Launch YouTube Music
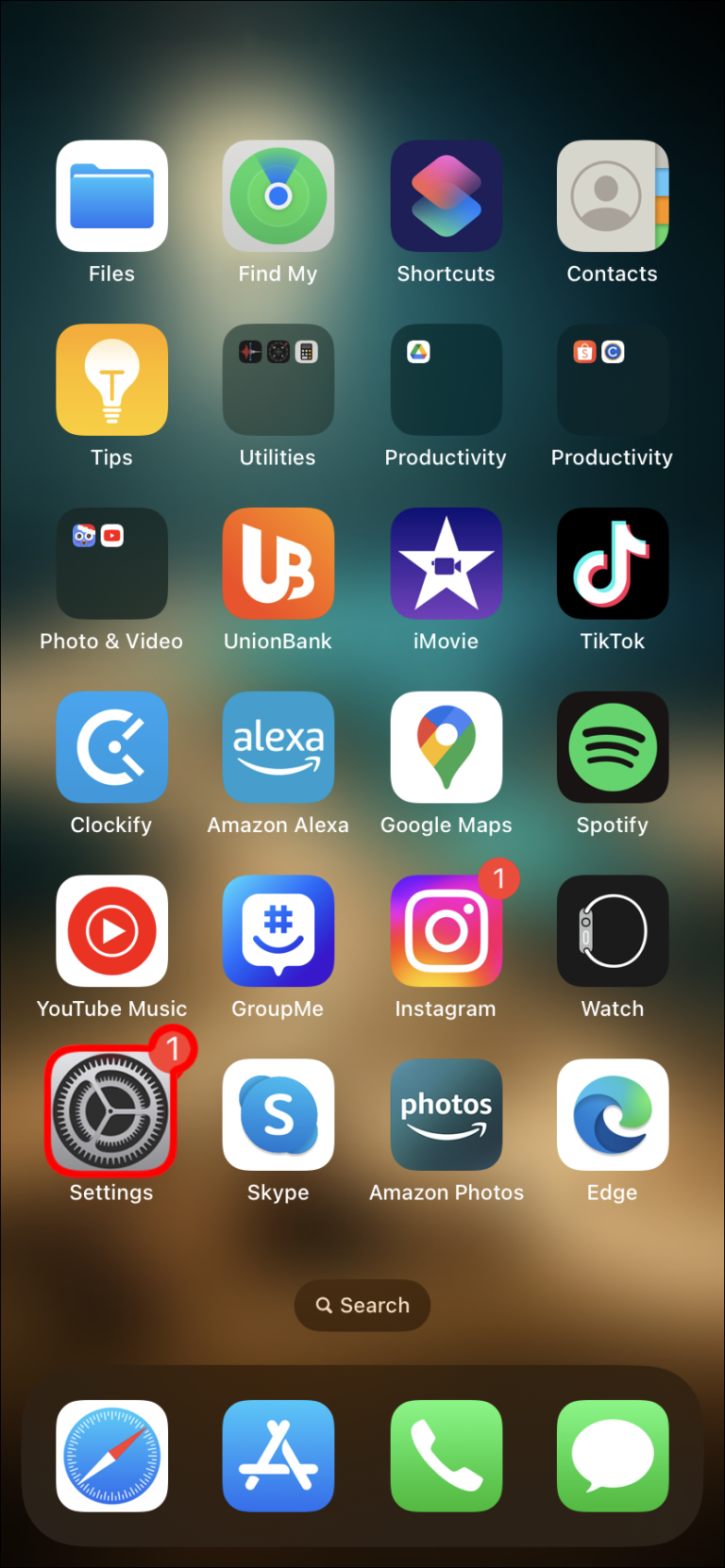The width and height of the screenshot is (725, 1568). coord(111,930)
